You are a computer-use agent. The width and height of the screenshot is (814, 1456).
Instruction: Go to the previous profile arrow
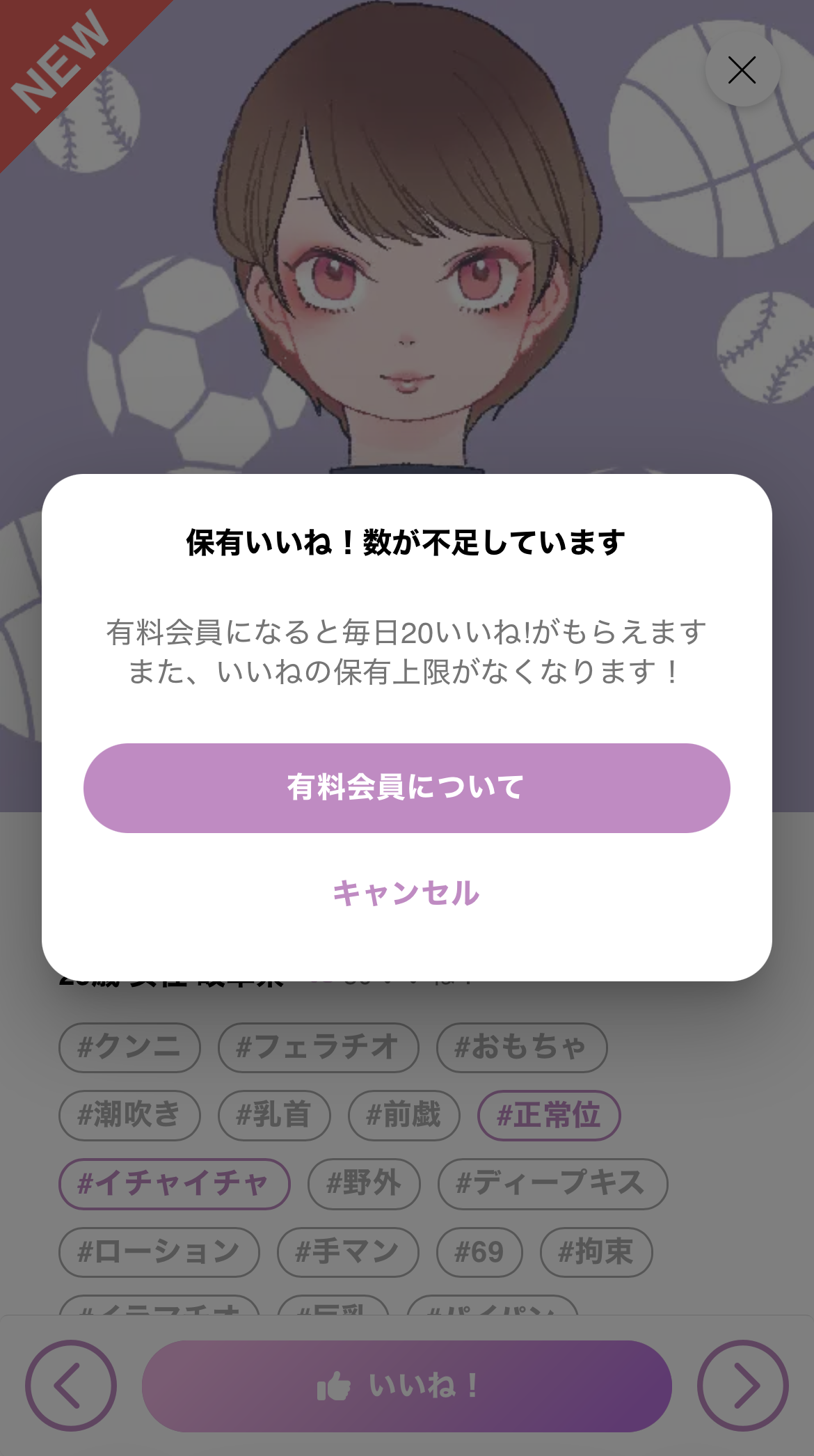71,1385
